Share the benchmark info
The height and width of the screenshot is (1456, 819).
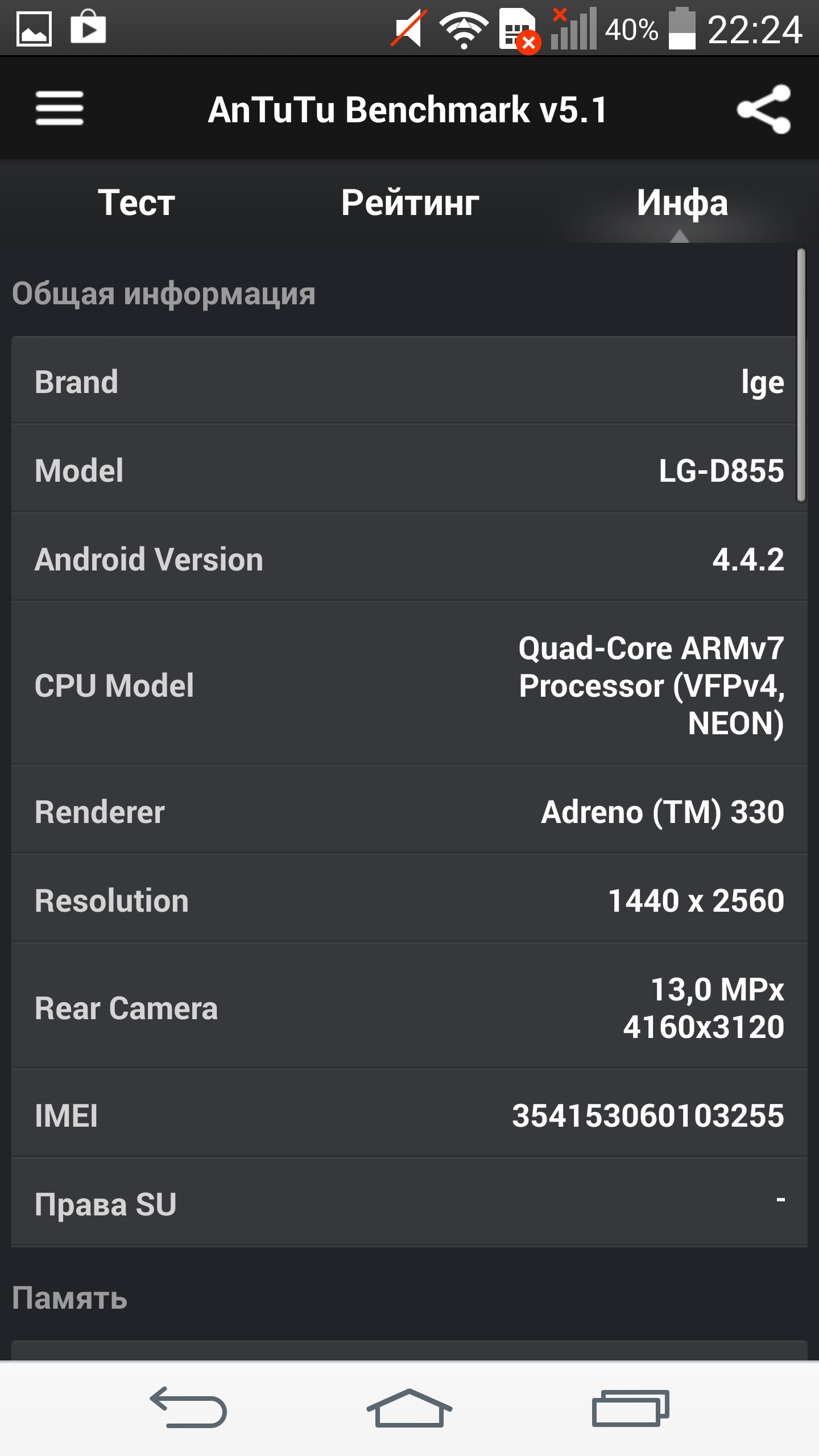763,109
